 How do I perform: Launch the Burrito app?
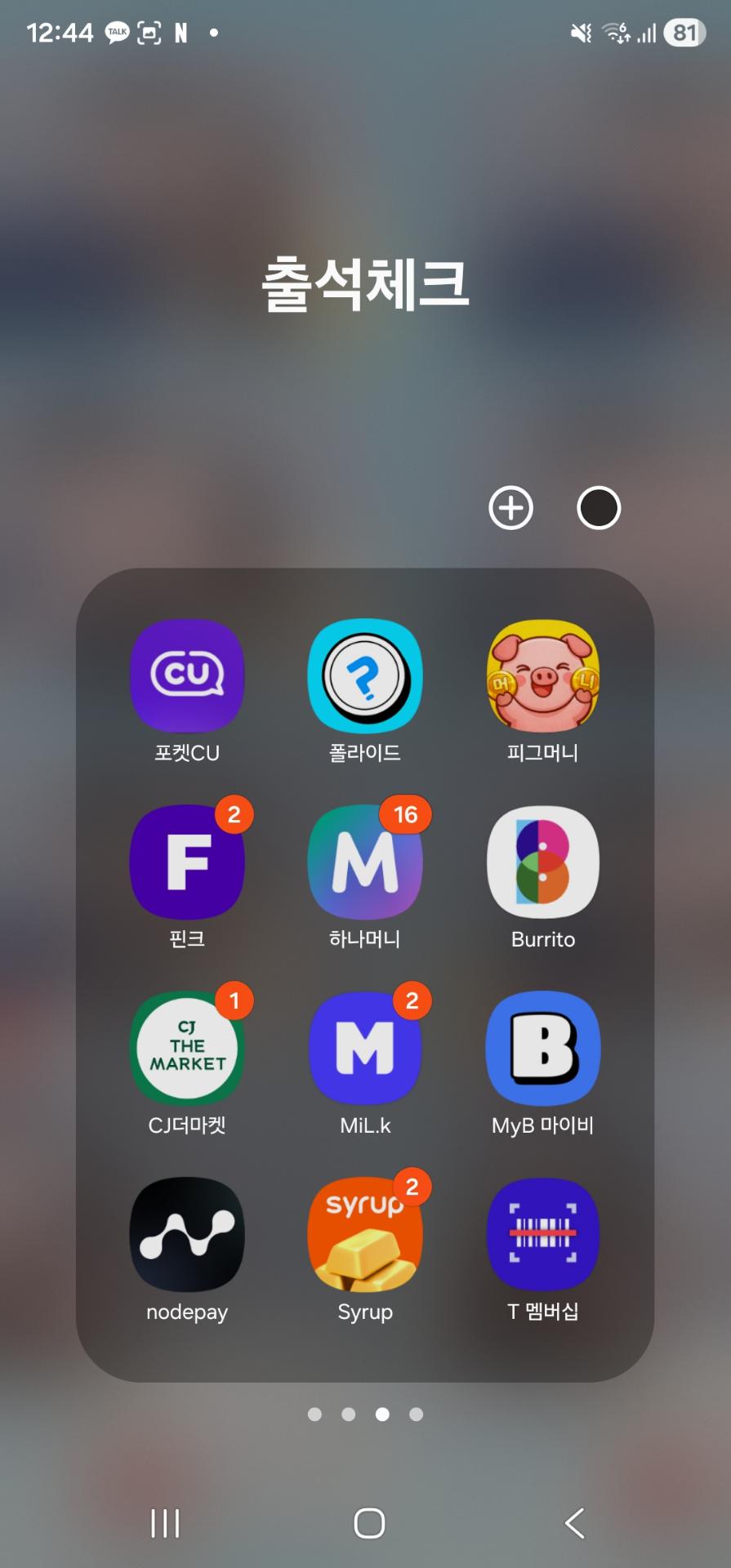pyautogui.click(x=543, y=862)
